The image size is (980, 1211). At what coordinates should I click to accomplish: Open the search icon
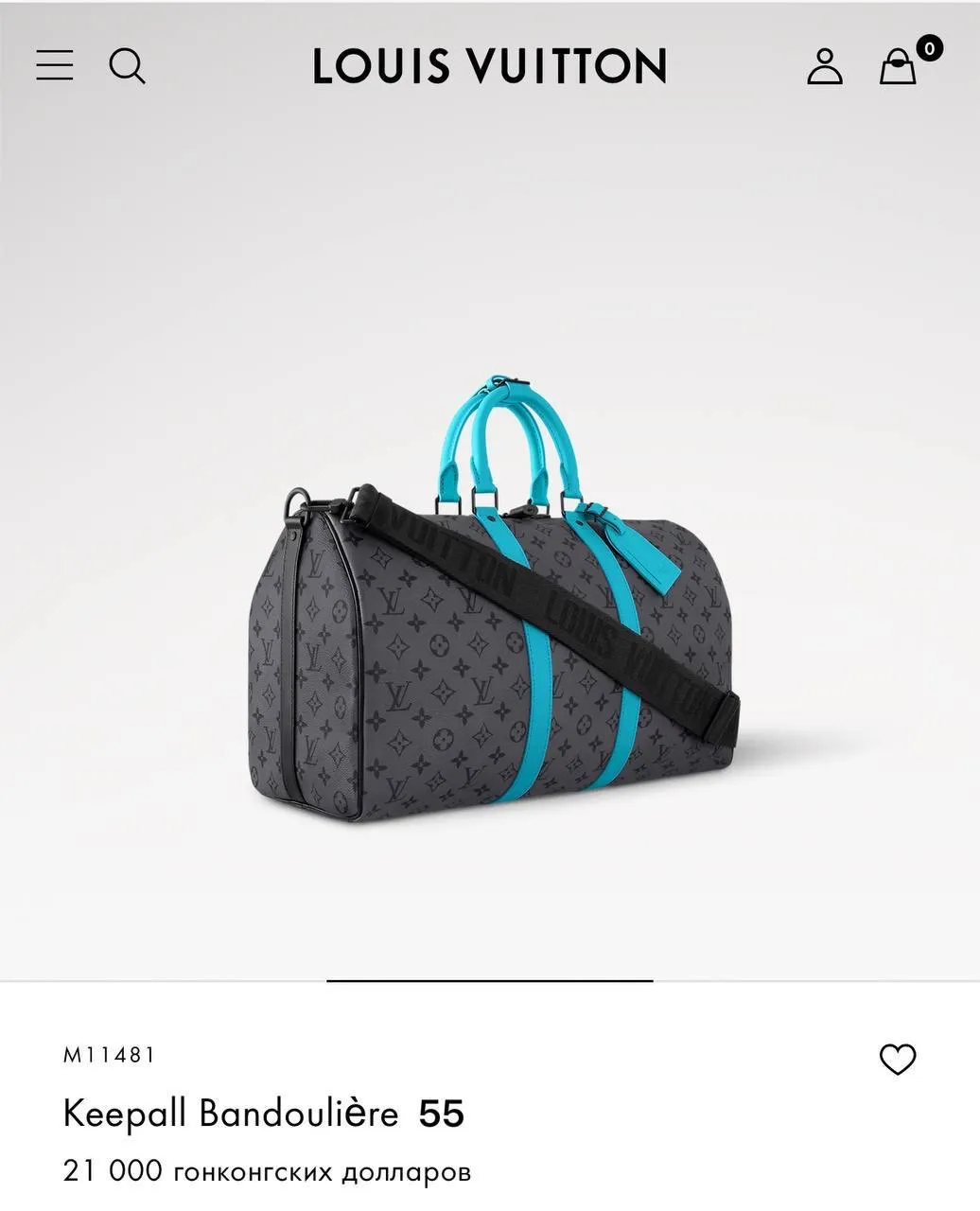(127, 66)
